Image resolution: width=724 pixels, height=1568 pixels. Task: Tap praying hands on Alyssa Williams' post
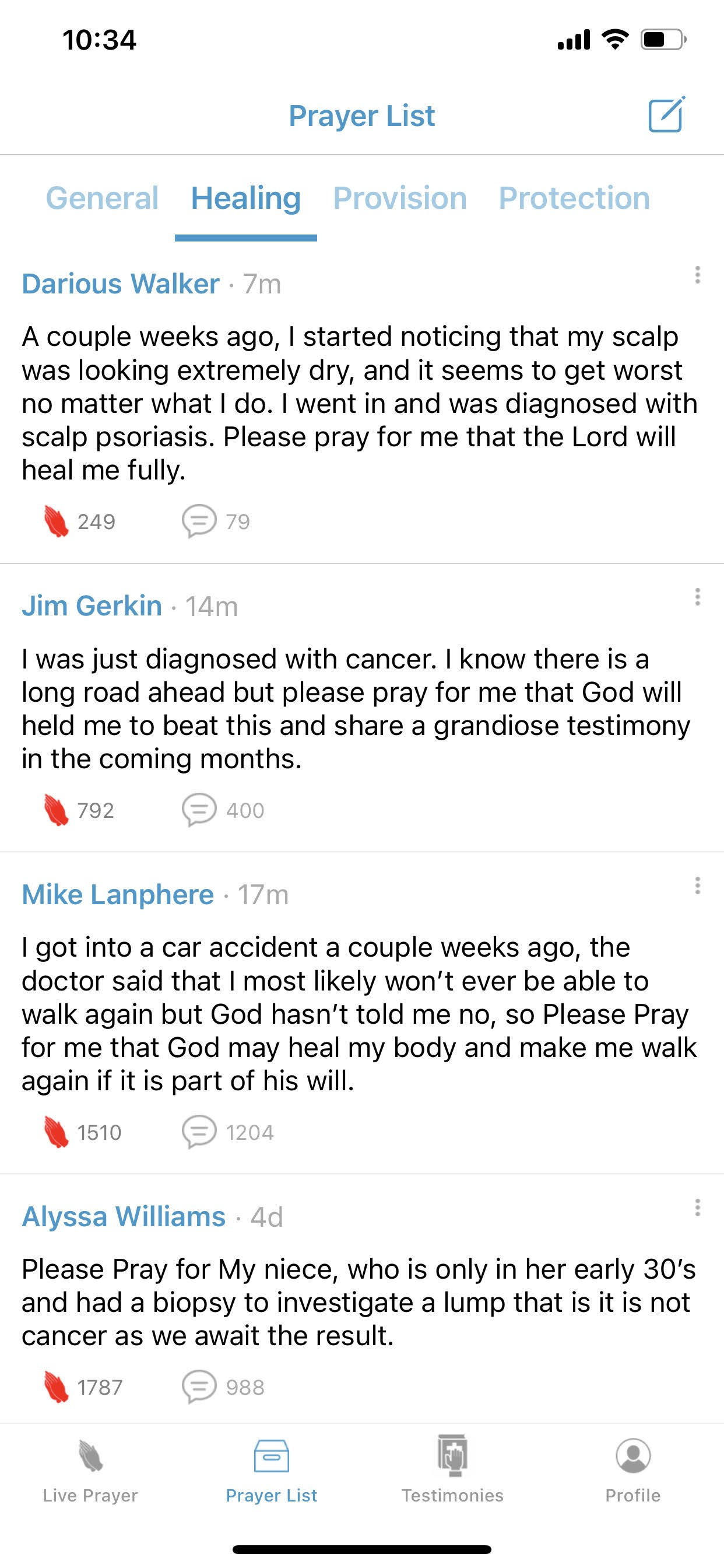[x=57, y=1387]
